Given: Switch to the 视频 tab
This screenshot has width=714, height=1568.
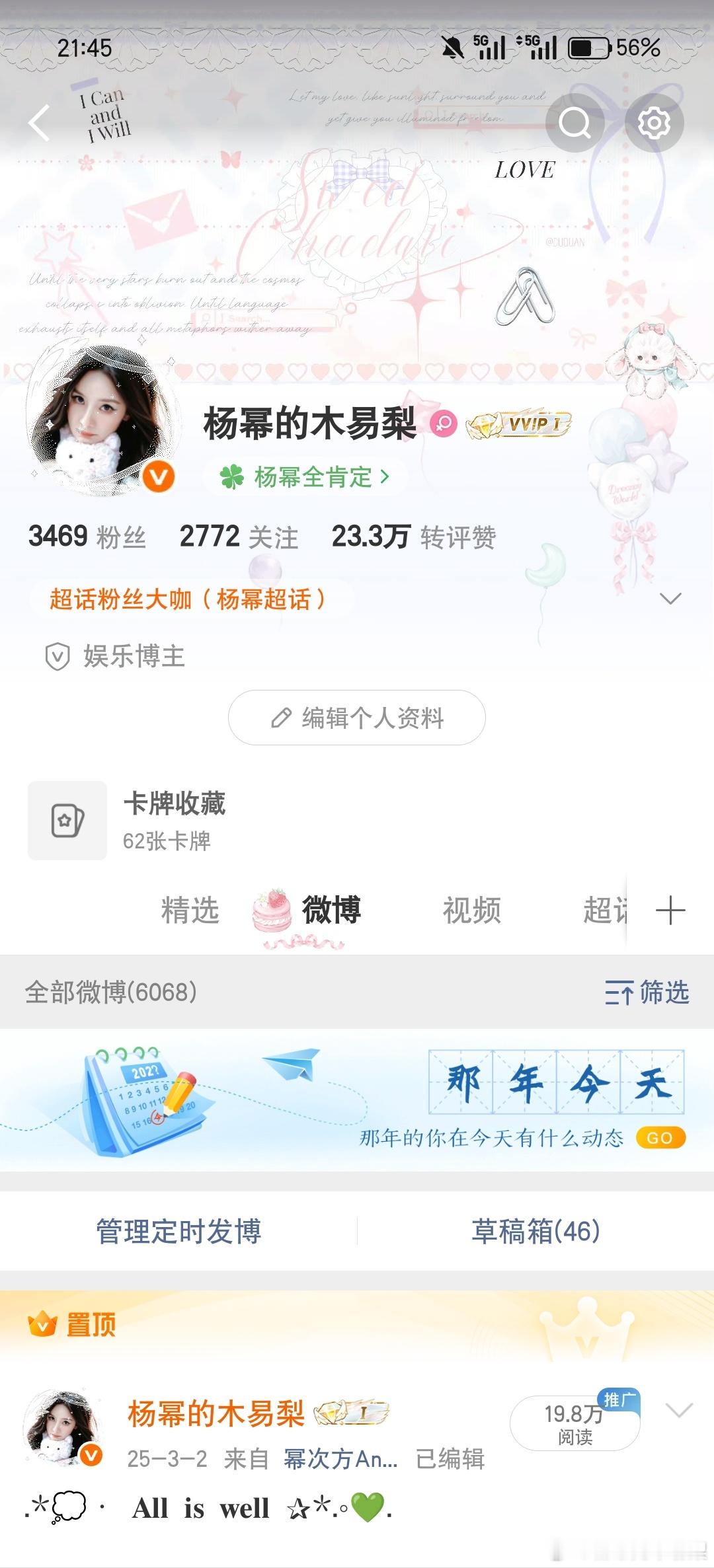Looking at the screenshot, I should (471, 910).
